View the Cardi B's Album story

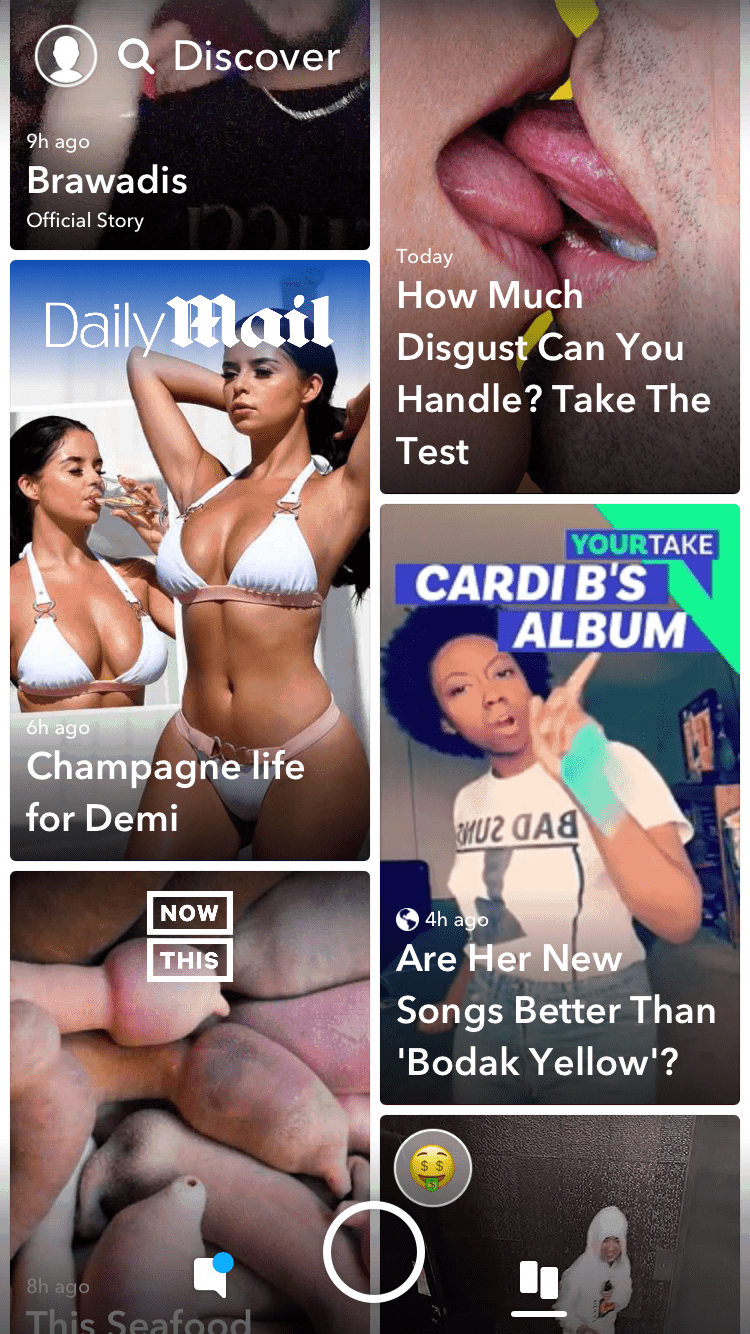point(559,800)
